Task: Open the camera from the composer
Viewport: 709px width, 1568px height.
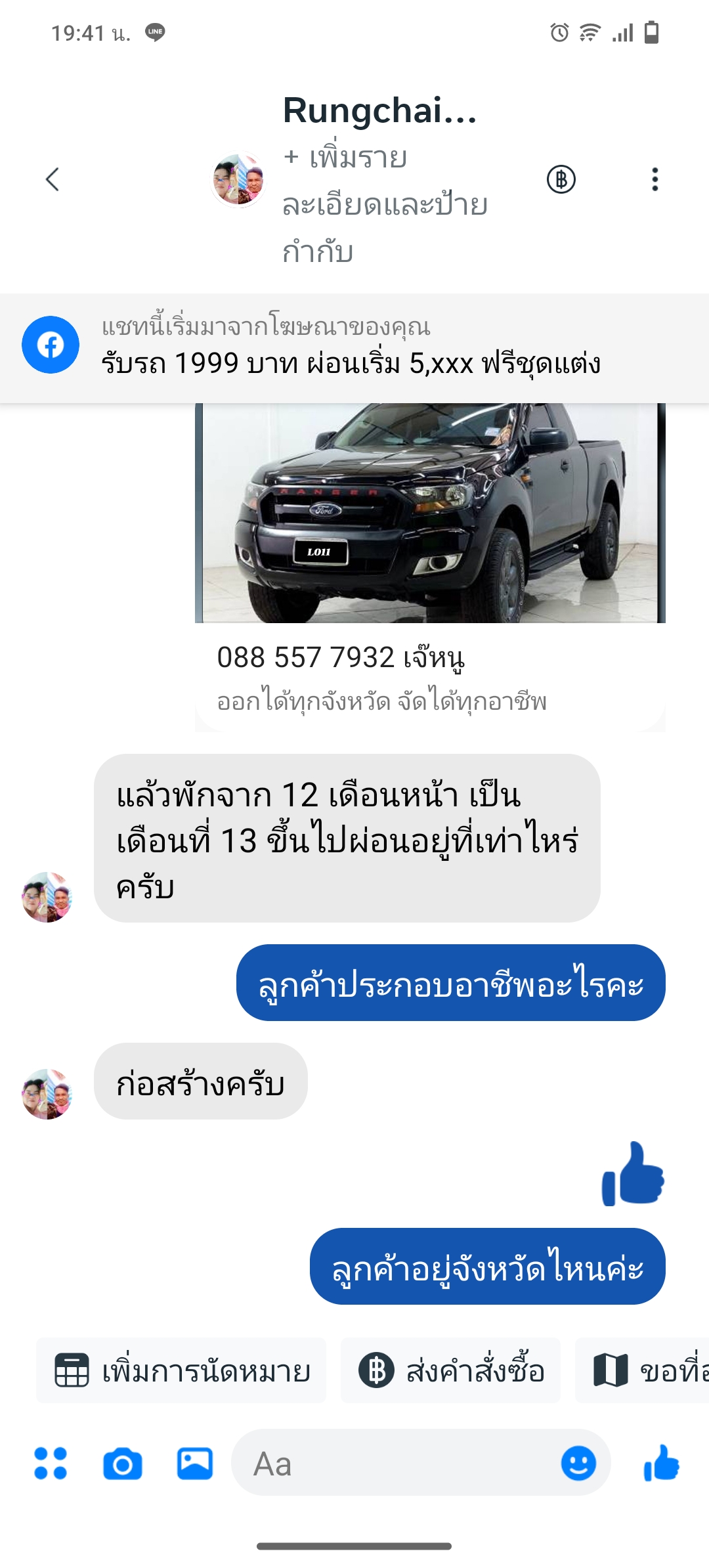Action: tap(123, 1464)
